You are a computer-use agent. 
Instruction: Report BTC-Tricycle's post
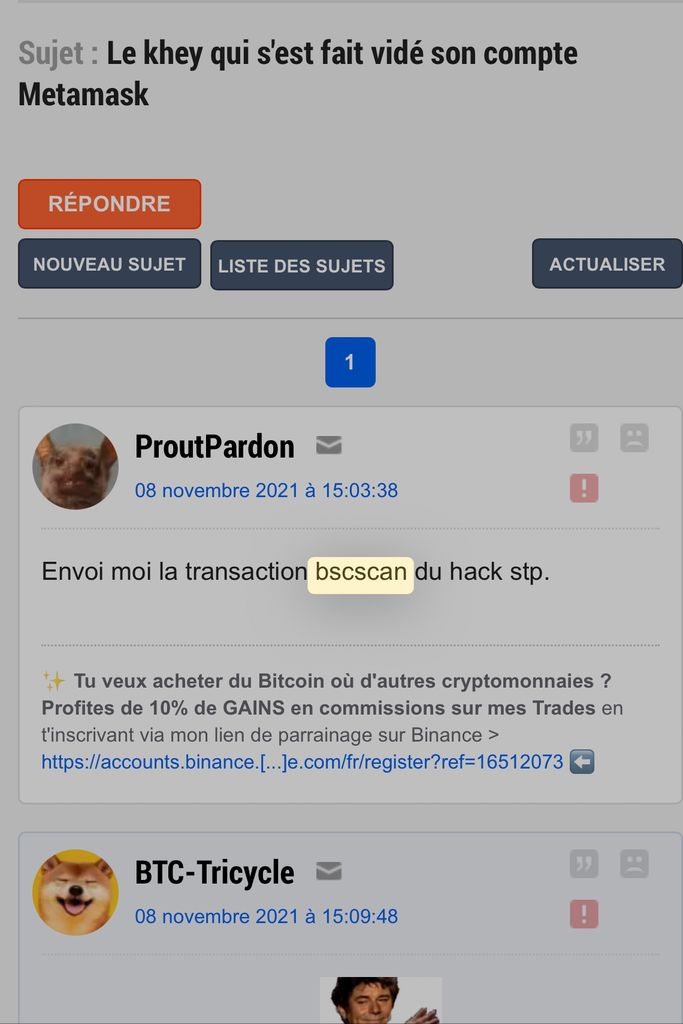(x=584, y=914)
